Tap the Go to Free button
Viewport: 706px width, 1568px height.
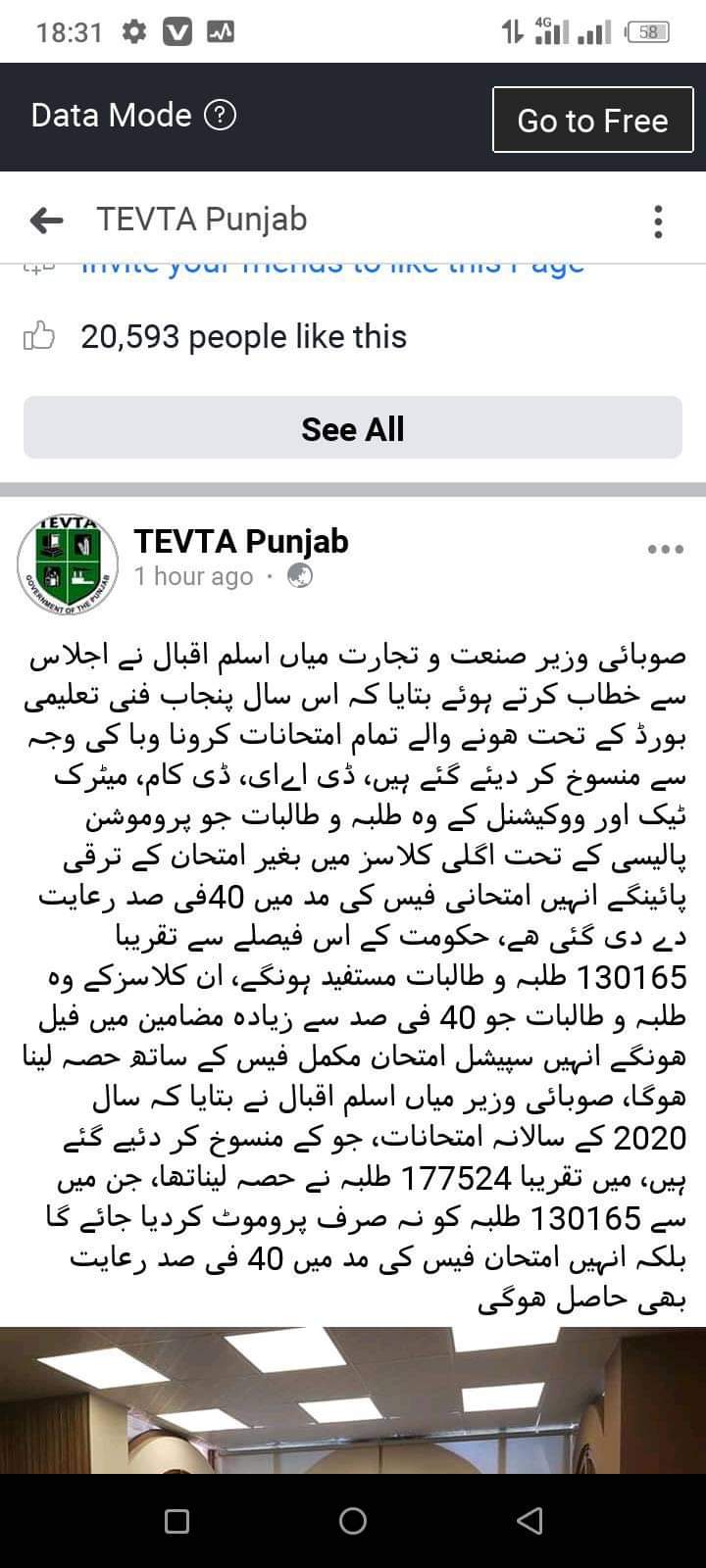pos(592,120)
